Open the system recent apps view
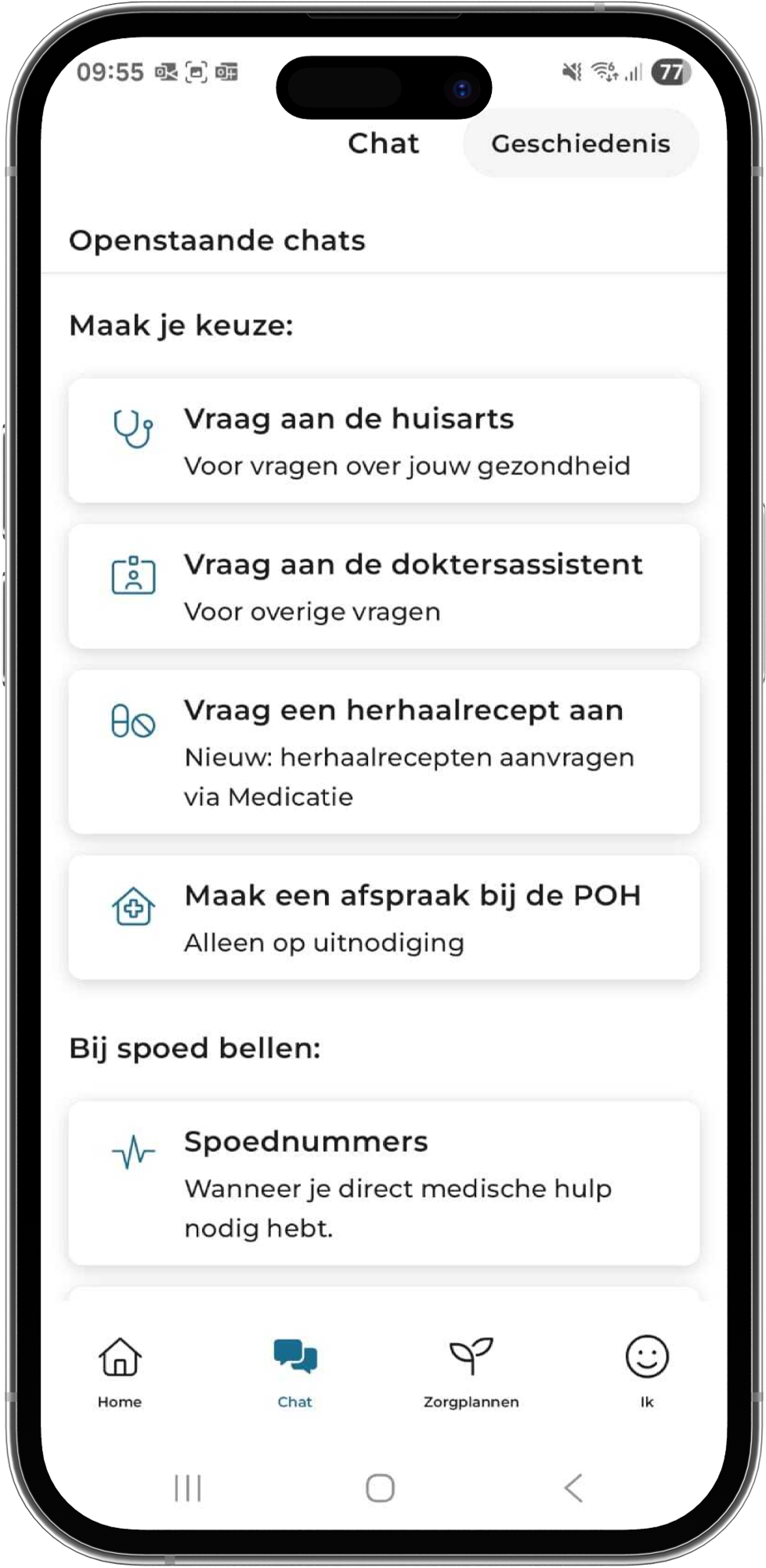Screen dimensions: 766x1568 coord(188,1487)
